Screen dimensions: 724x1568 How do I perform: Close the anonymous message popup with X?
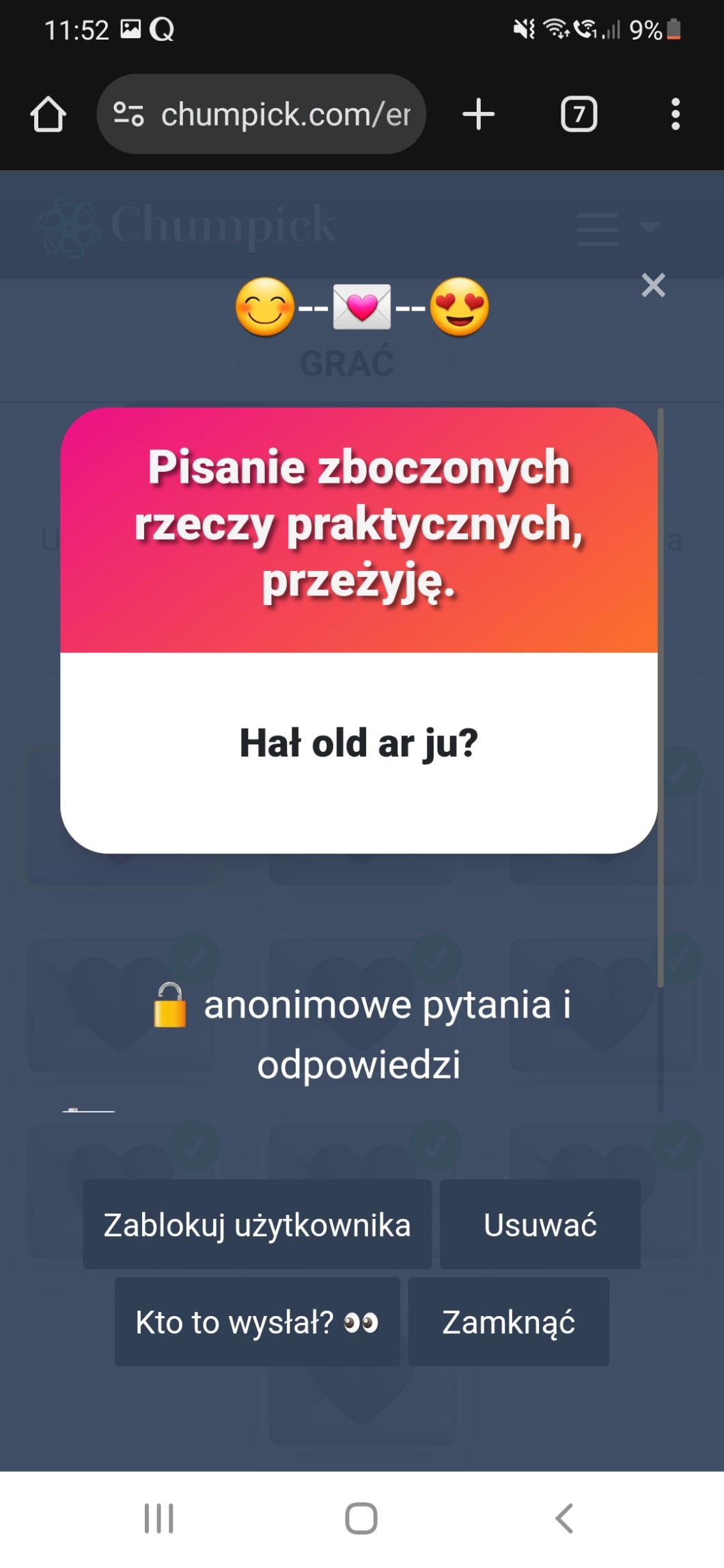653,285
